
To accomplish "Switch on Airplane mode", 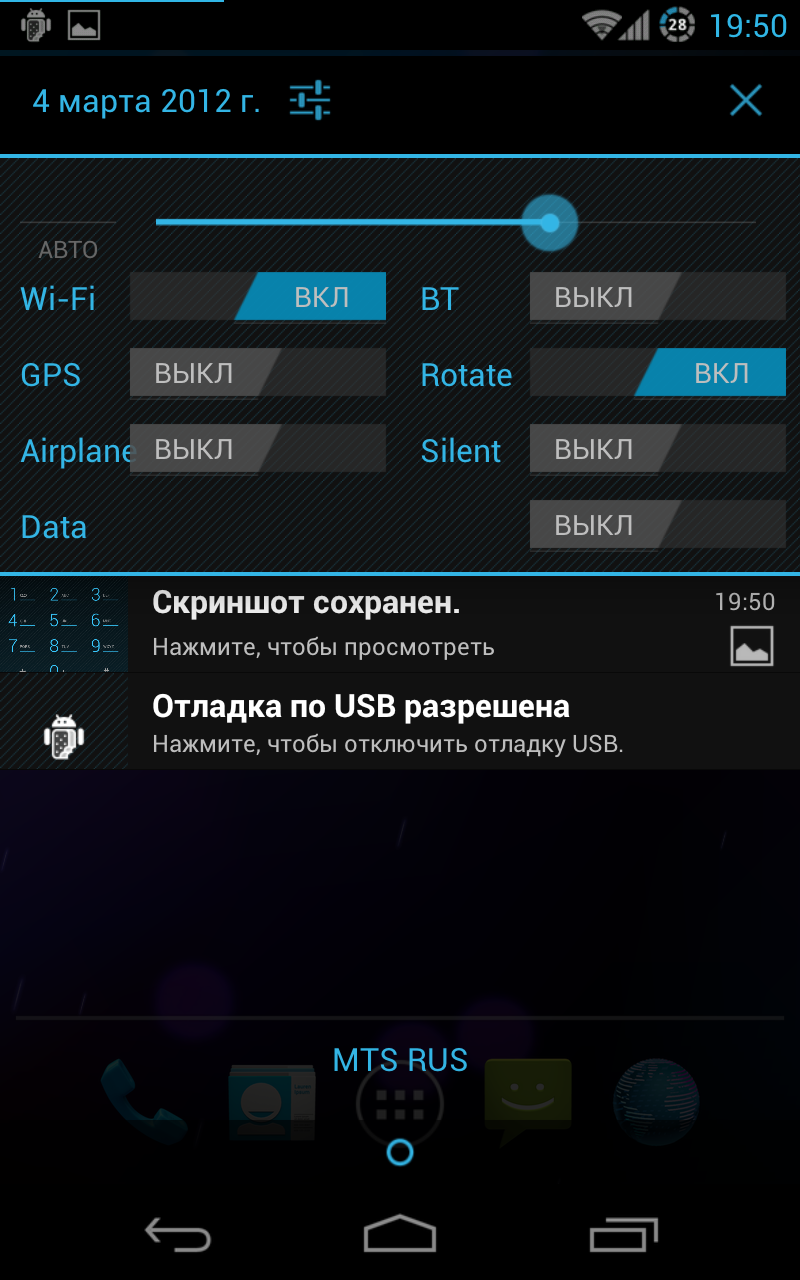I will point(258,449).
